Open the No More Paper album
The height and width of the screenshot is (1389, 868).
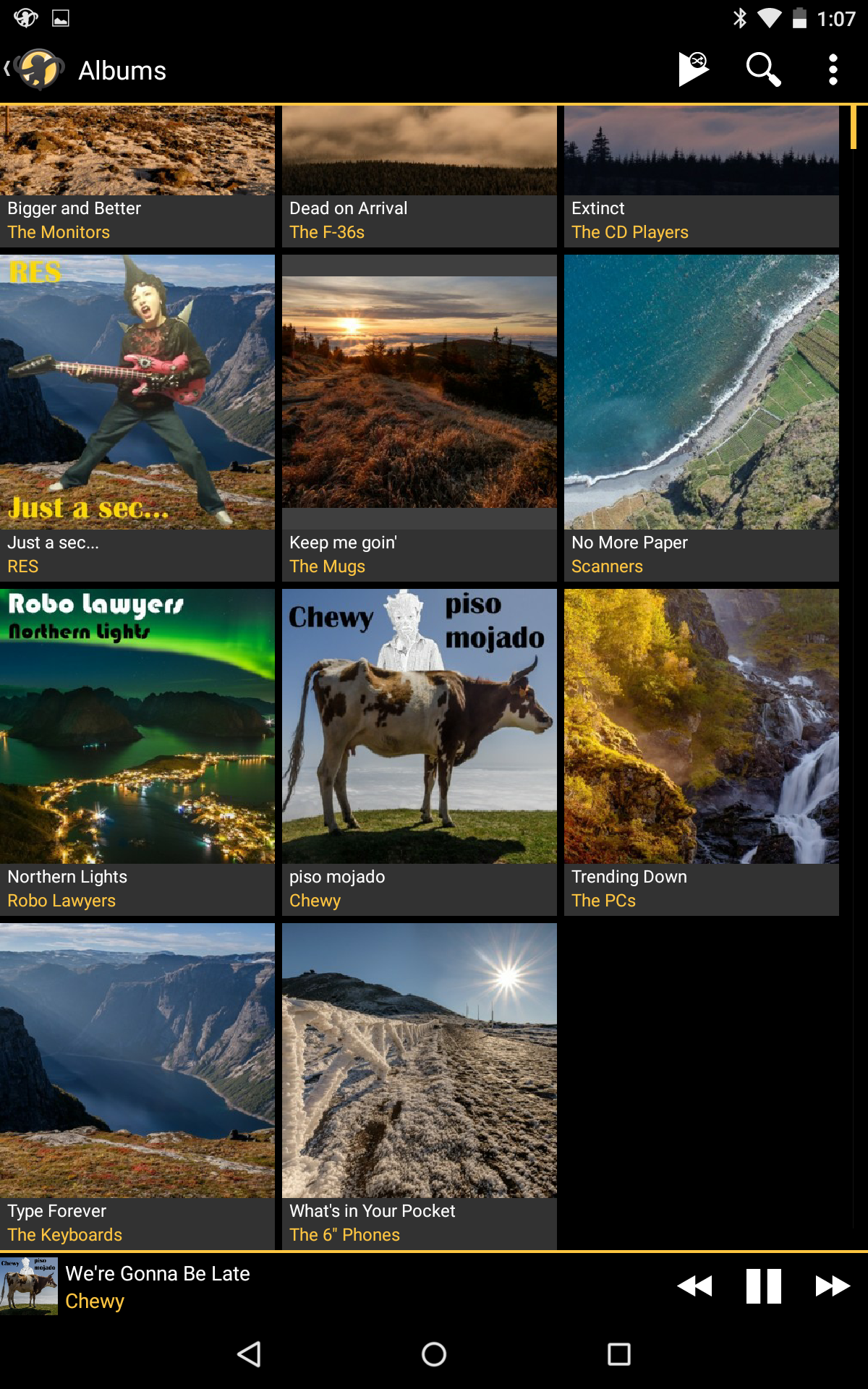click(702, 417)
